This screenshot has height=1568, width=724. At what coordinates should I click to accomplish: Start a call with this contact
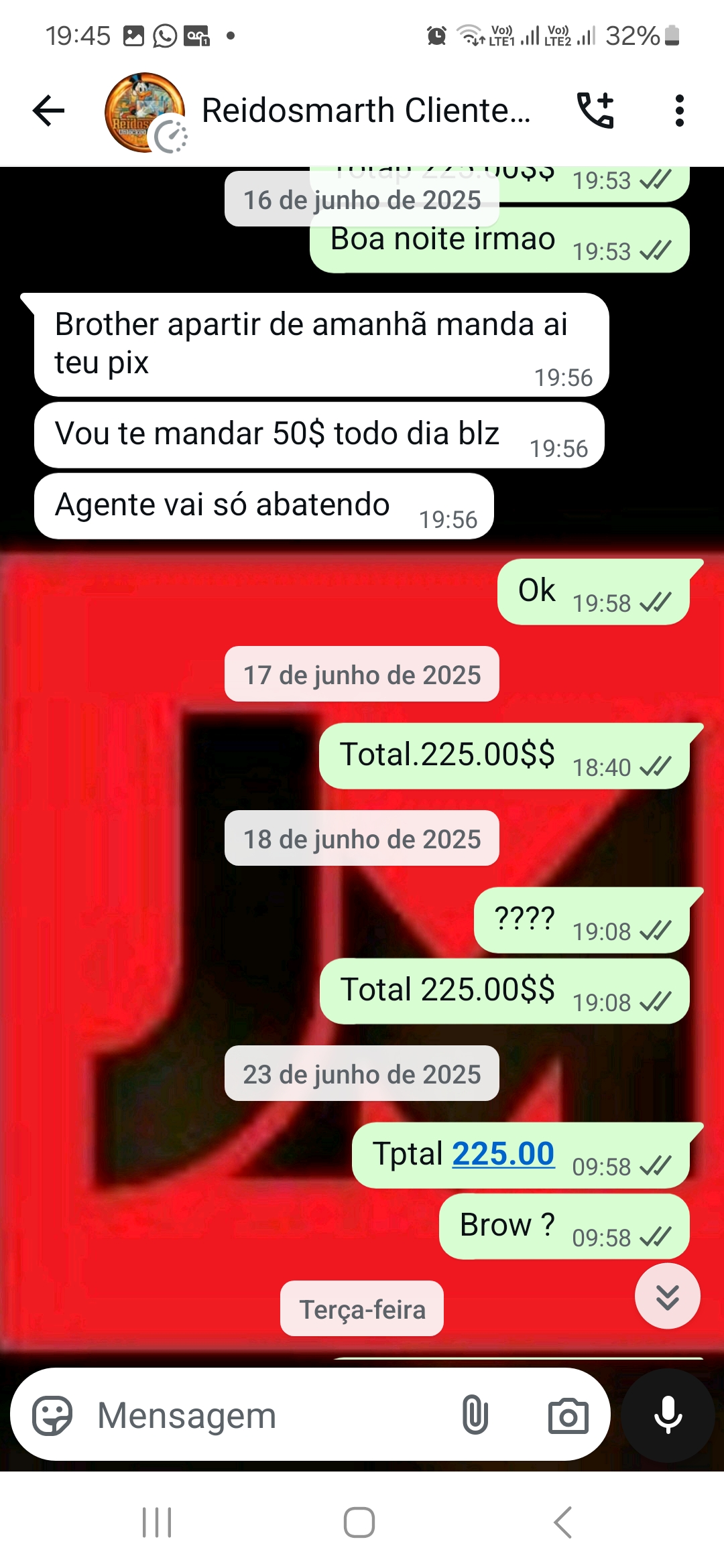[x=595, y=111]
